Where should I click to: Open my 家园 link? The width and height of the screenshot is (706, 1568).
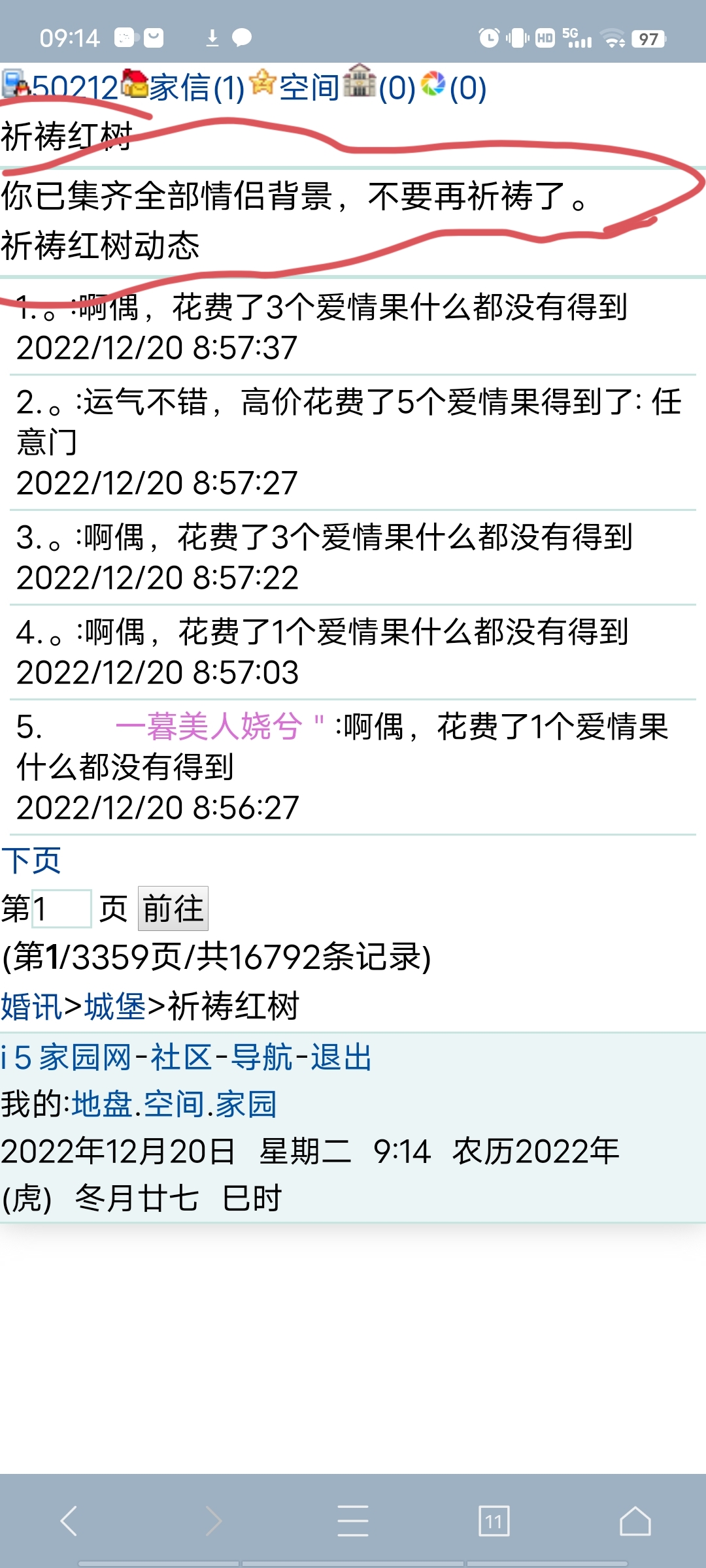[246, 1104]
